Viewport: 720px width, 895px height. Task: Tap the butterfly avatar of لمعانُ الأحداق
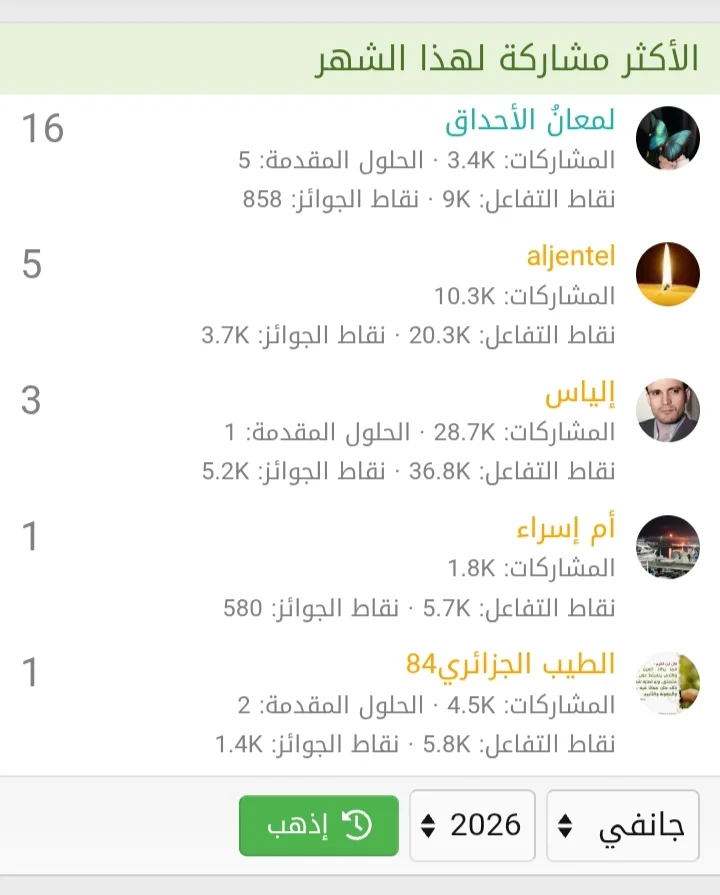tap(668, 138)
